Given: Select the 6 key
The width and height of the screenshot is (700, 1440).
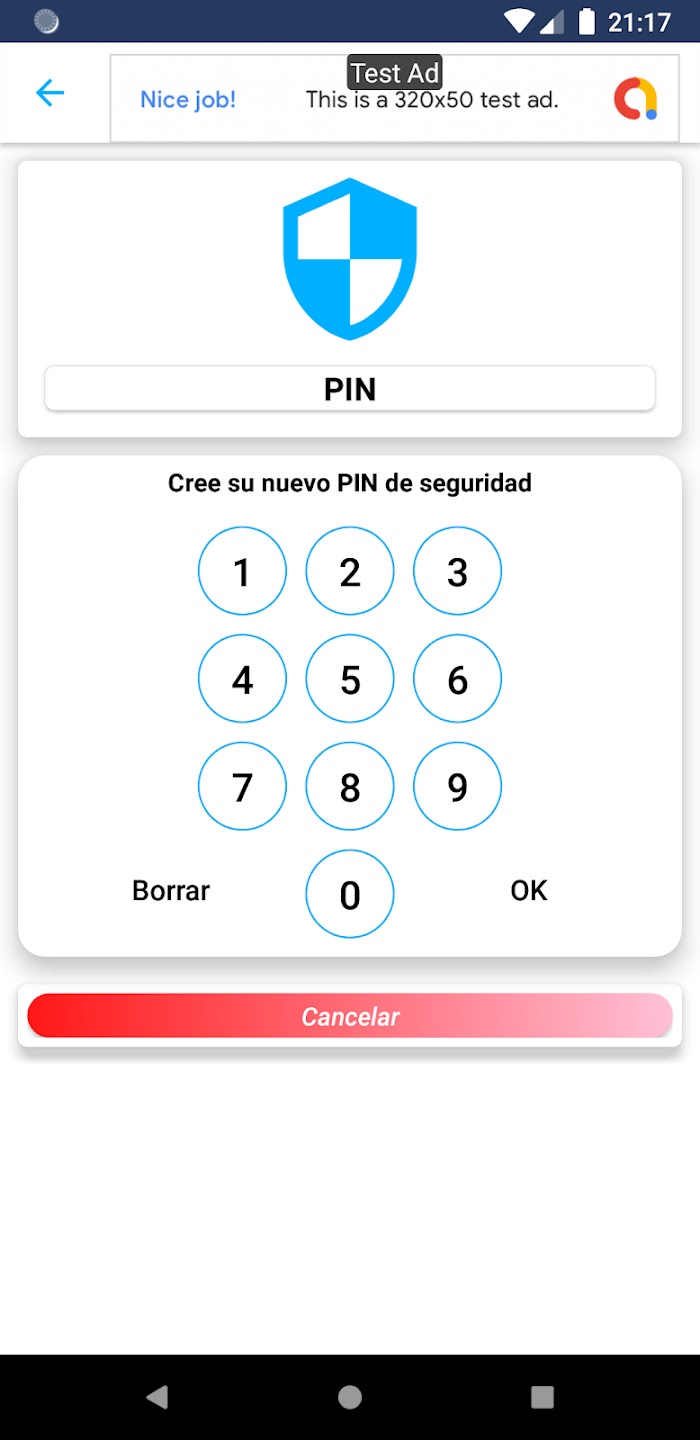Looking at the screenshot, I should (x=457, y=679).
